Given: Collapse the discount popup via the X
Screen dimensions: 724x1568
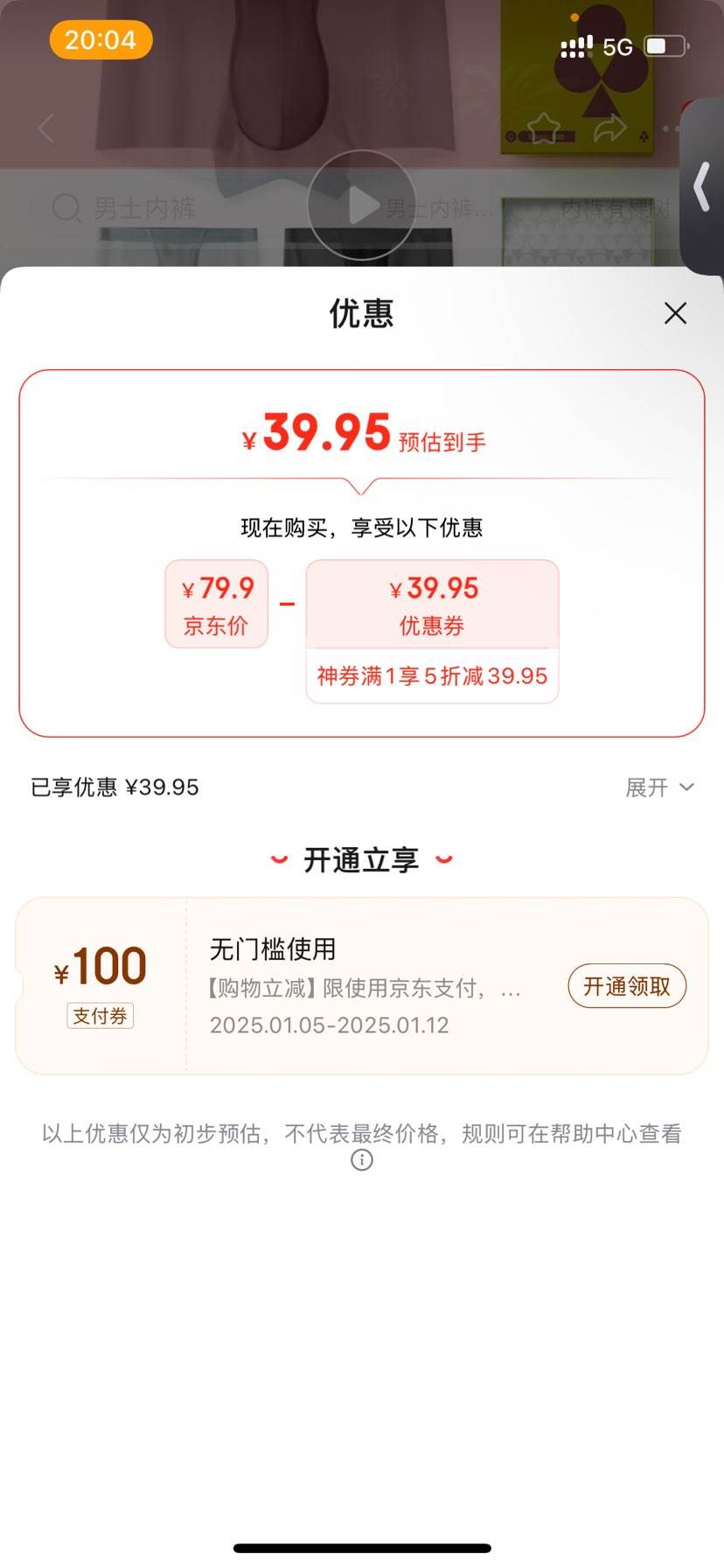Looking at the screenshot, I should click(674, 312).
